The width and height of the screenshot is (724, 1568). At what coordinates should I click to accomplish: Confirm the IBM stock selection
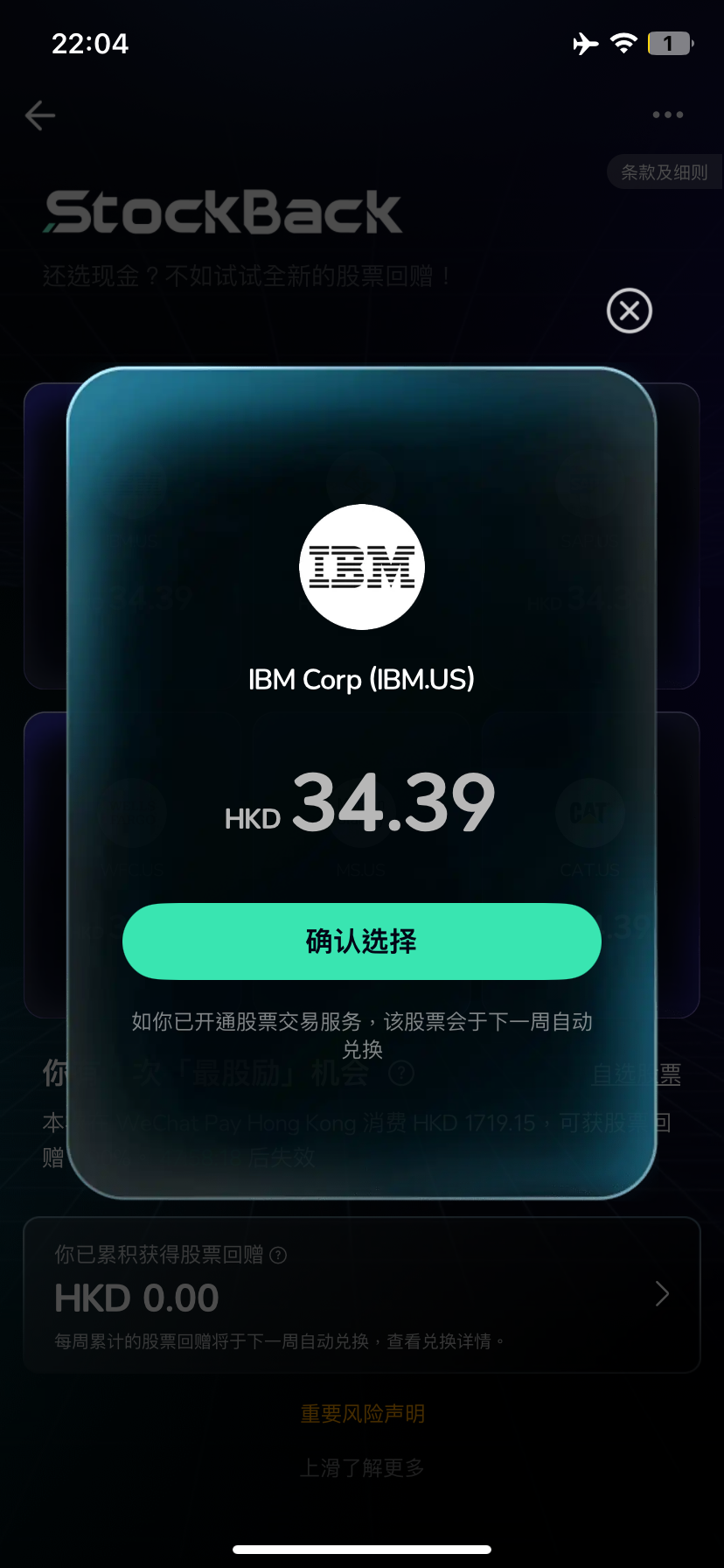point(361,941)
